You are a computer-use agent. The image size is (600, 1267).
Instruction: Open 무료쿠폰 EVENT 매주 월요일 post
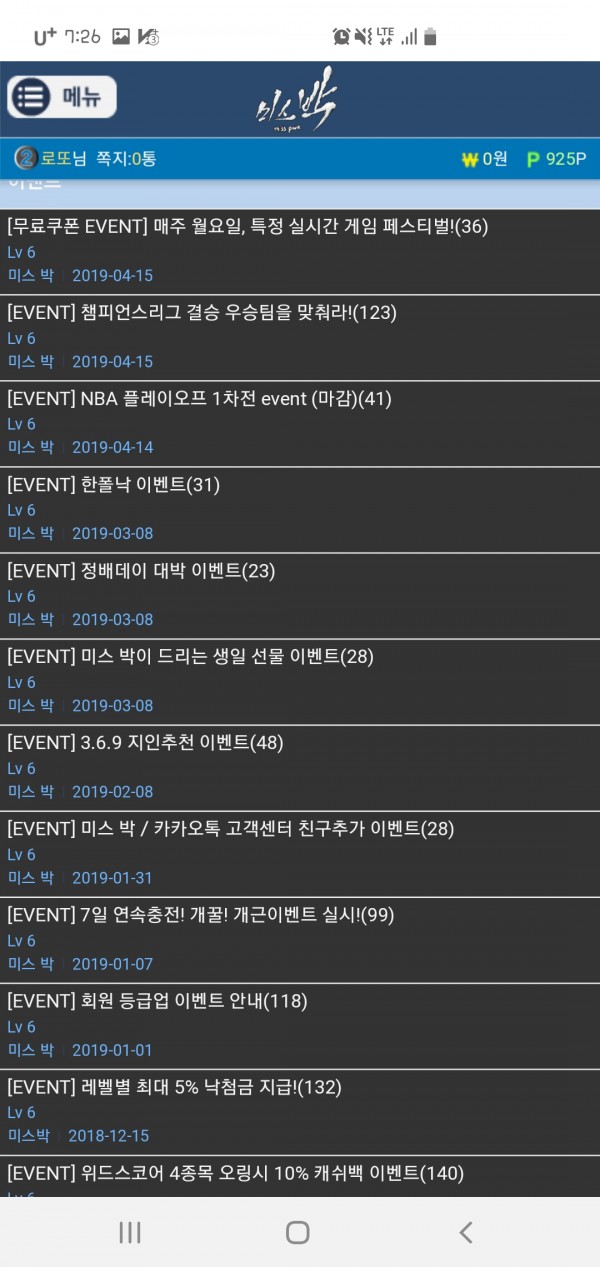coord(247,227)
